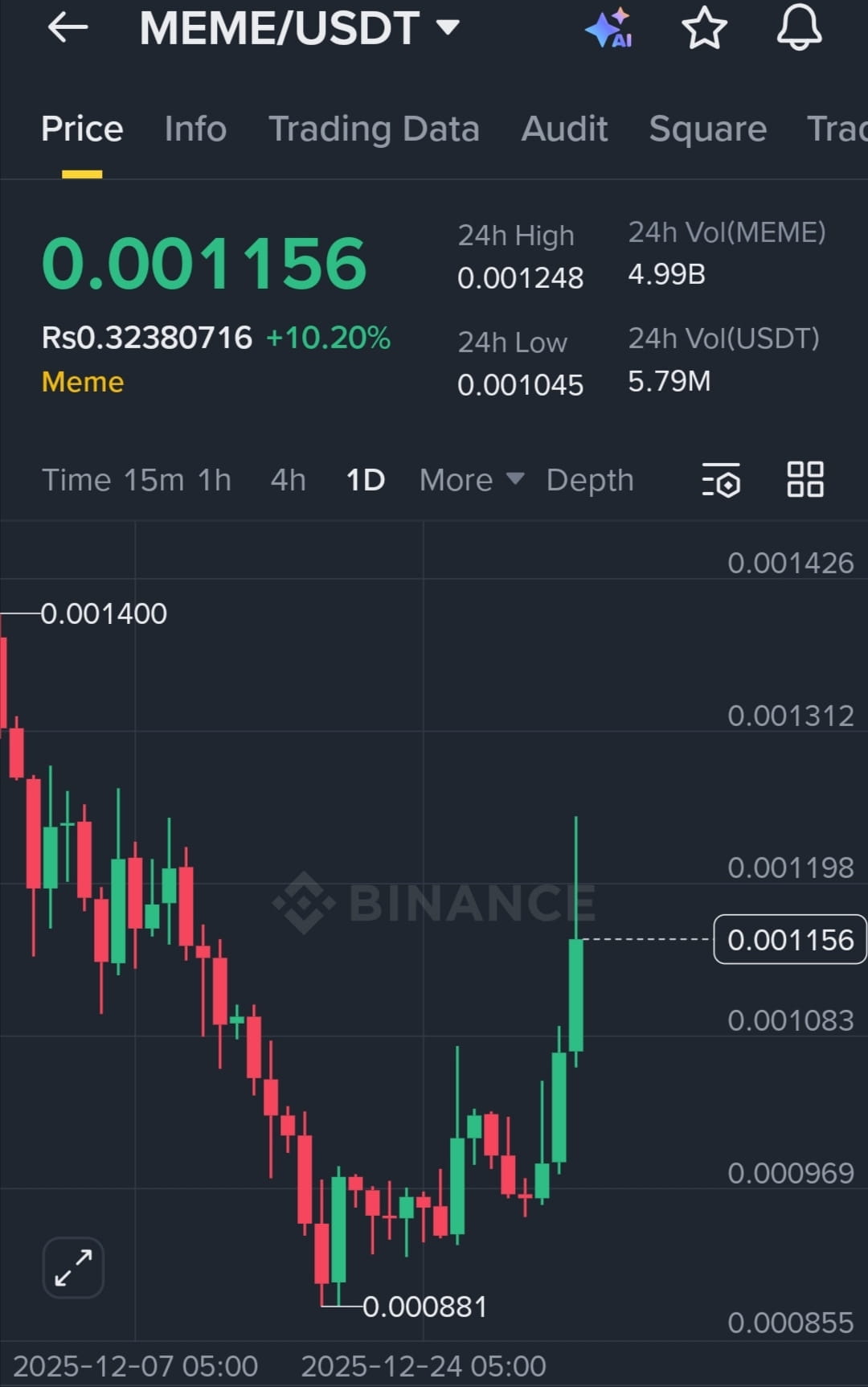The height and width of the screenshot is (1387, 868).
Task: Choose the 1h chart interval
Action: pos(215,480)
